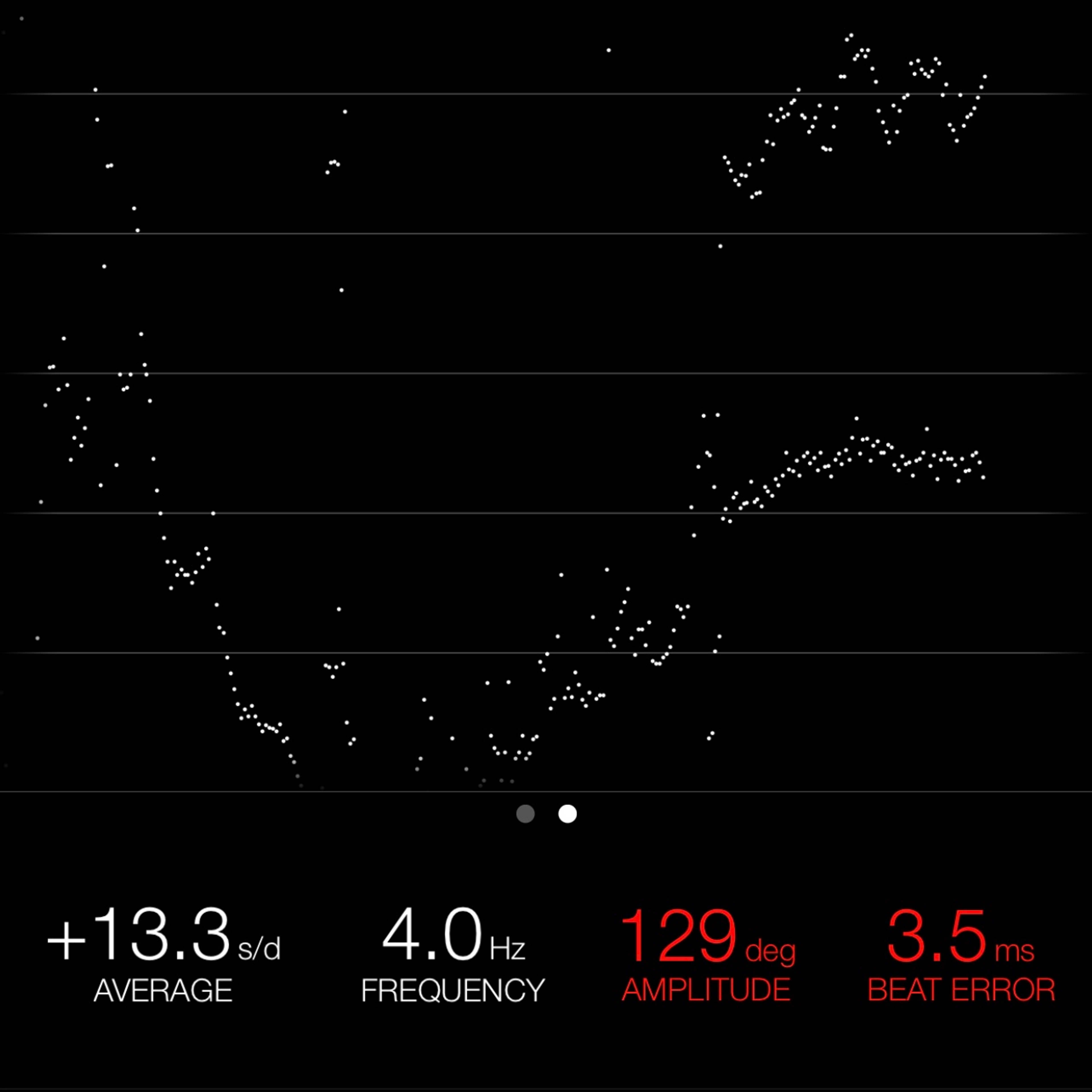The height and width of the screenshot is (1092, 1092).
Task: Switch to the first page indicator dot
Action: (x=525, y=814)
